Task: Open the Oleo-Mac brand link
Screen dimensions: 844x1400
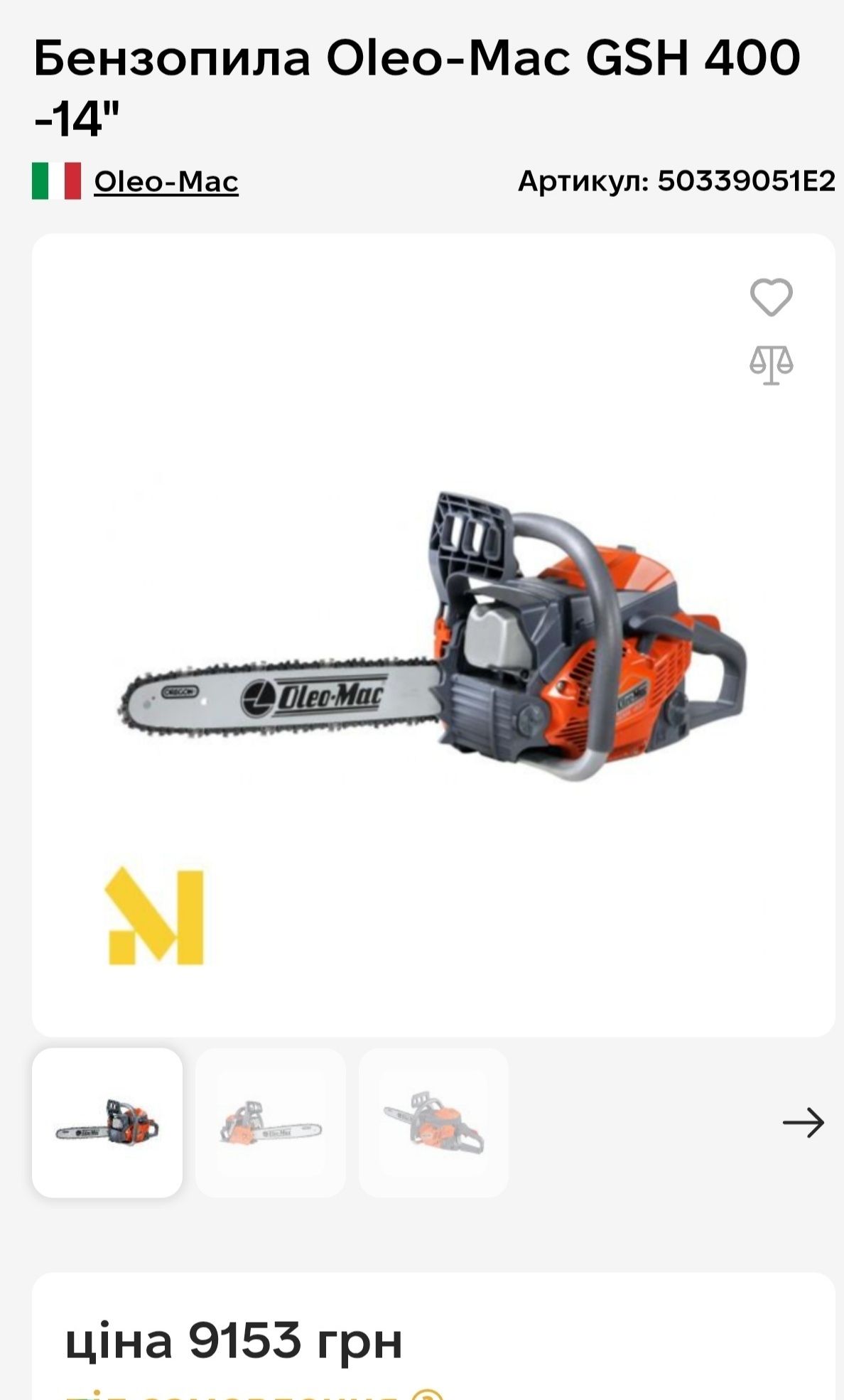Action: point(166,182)
